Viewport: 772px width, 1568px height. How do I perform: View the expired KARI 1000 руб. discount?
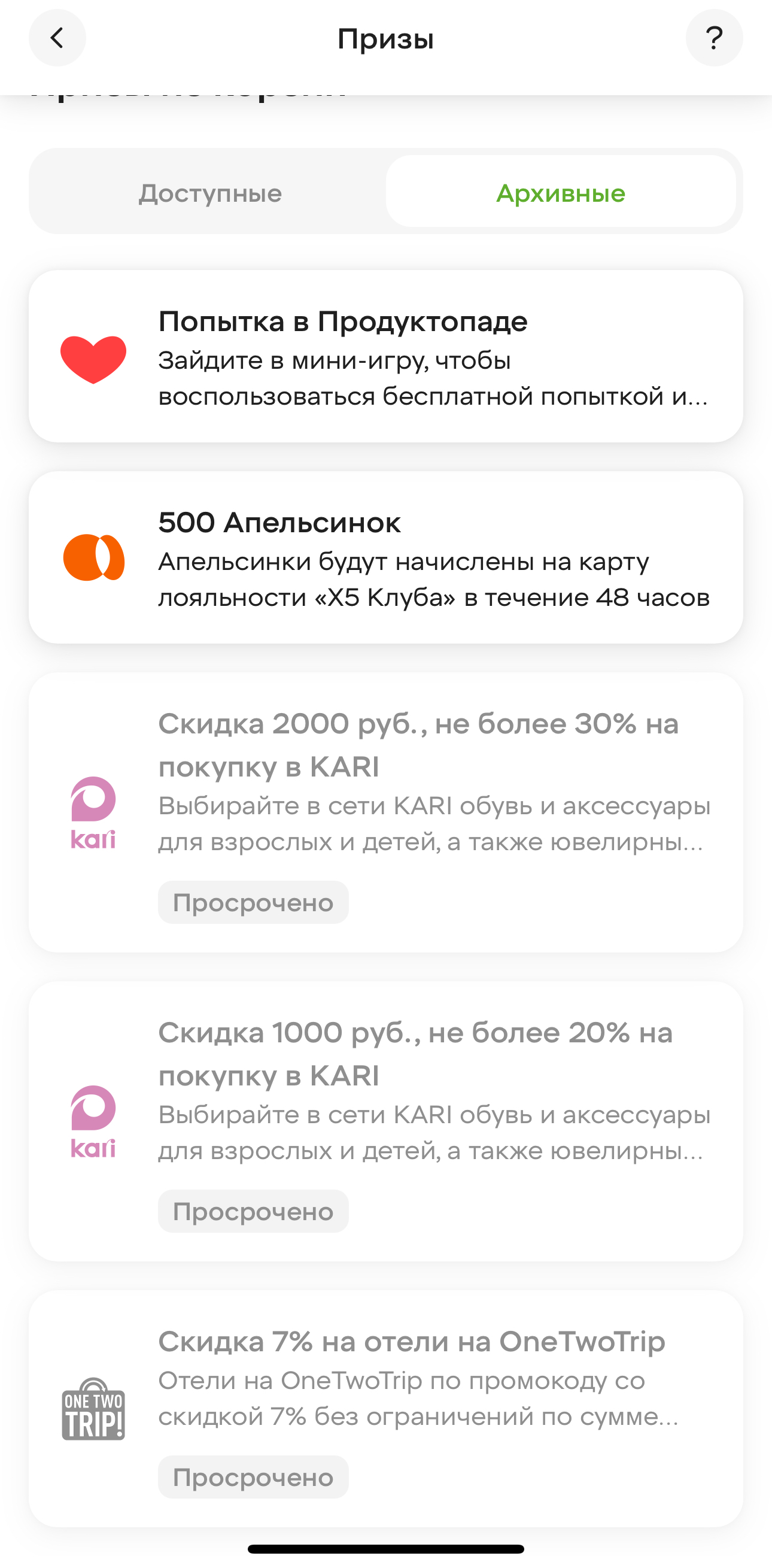(x=385, y=1121)
